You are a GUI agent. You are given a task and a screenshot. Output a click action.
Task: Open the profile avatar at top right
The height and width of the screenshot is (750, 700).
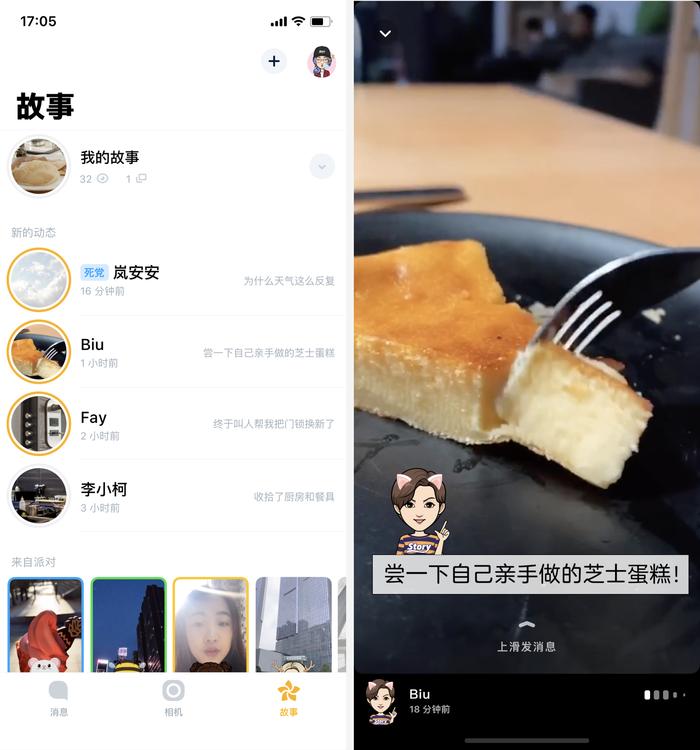click(x=321, y=62)
